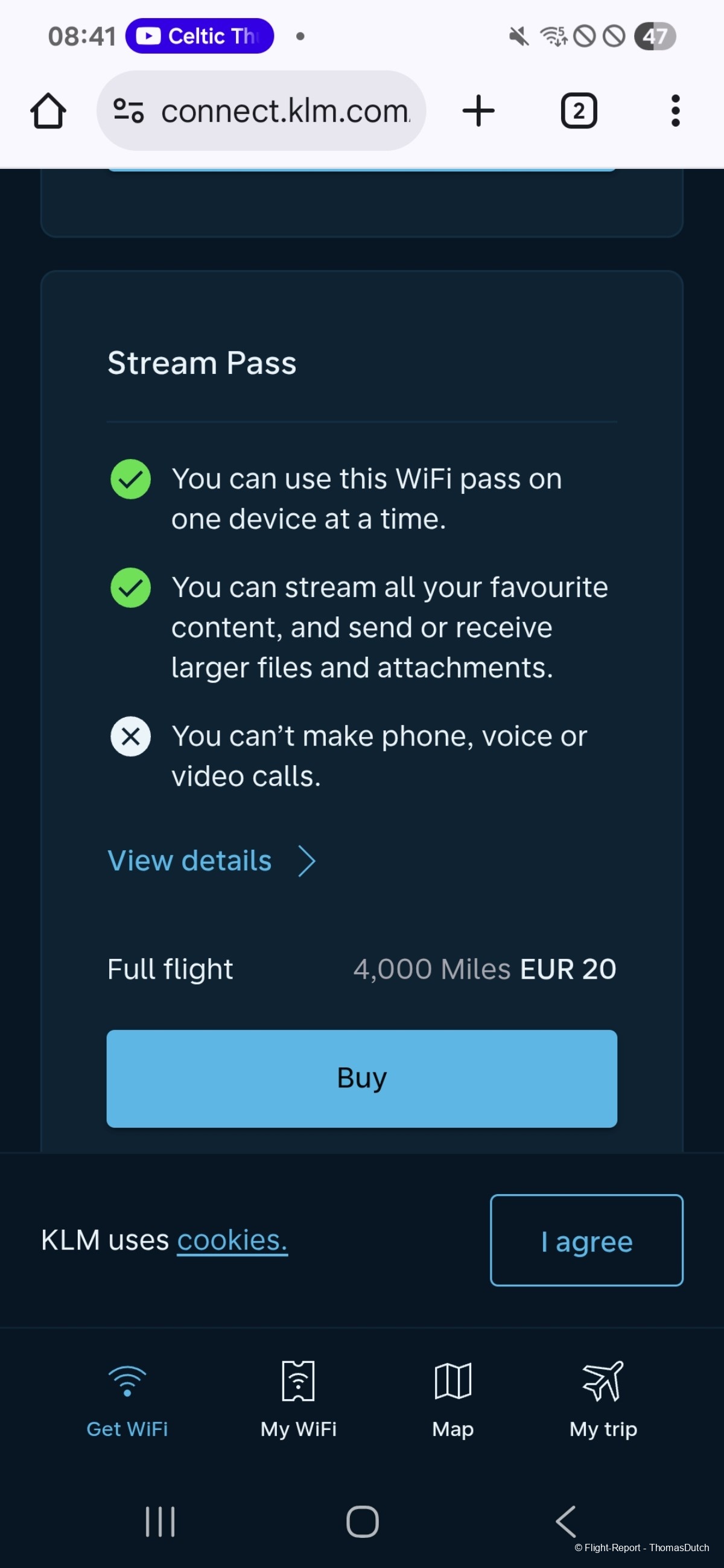This screenshot has height=1568, width=724.
Task: View details of the Stream Pass
Action: point(211,861)
